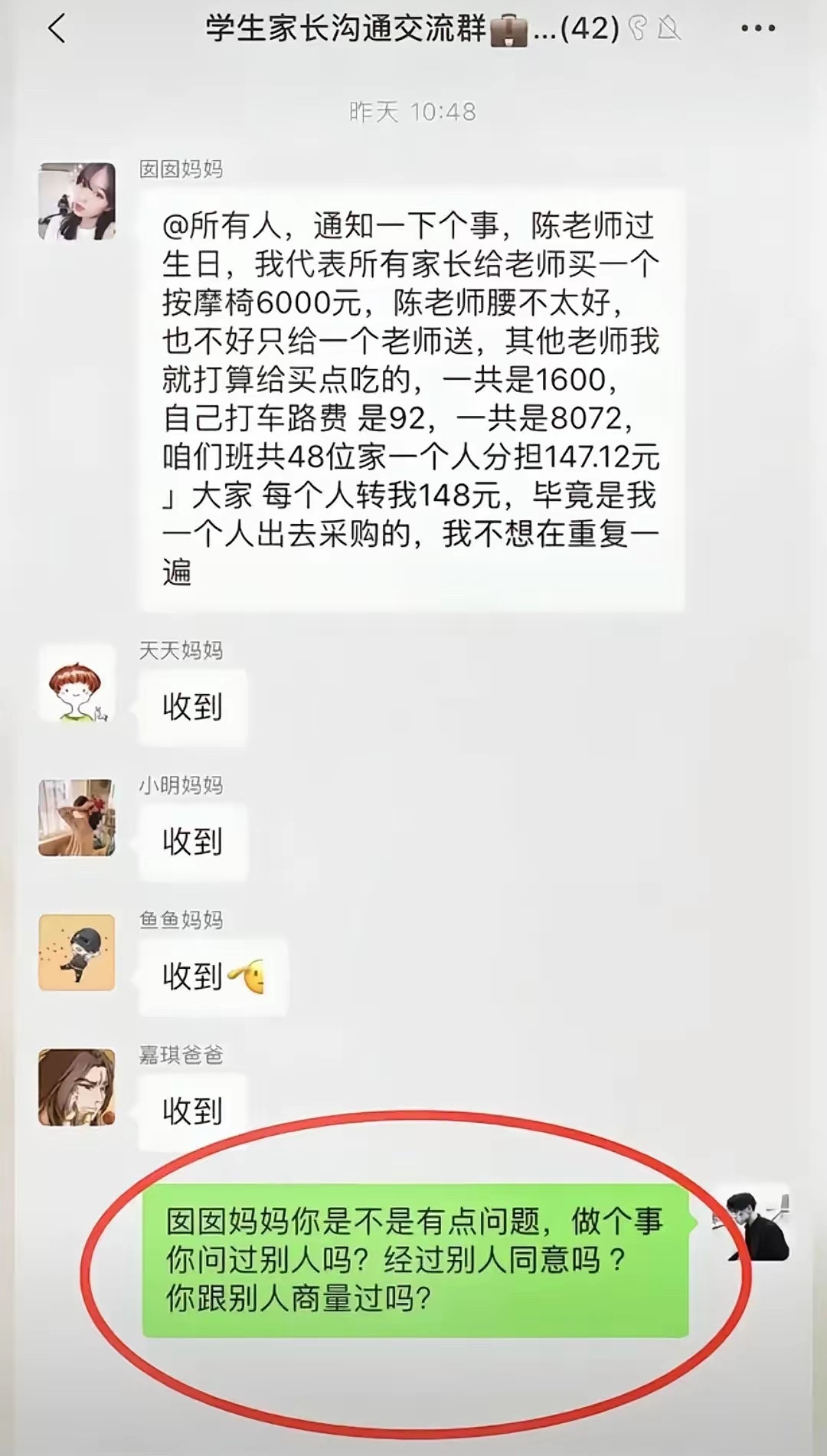Open the group chat overflow menu
Viewport: 827px width, 1456px height.
(757, 29)
